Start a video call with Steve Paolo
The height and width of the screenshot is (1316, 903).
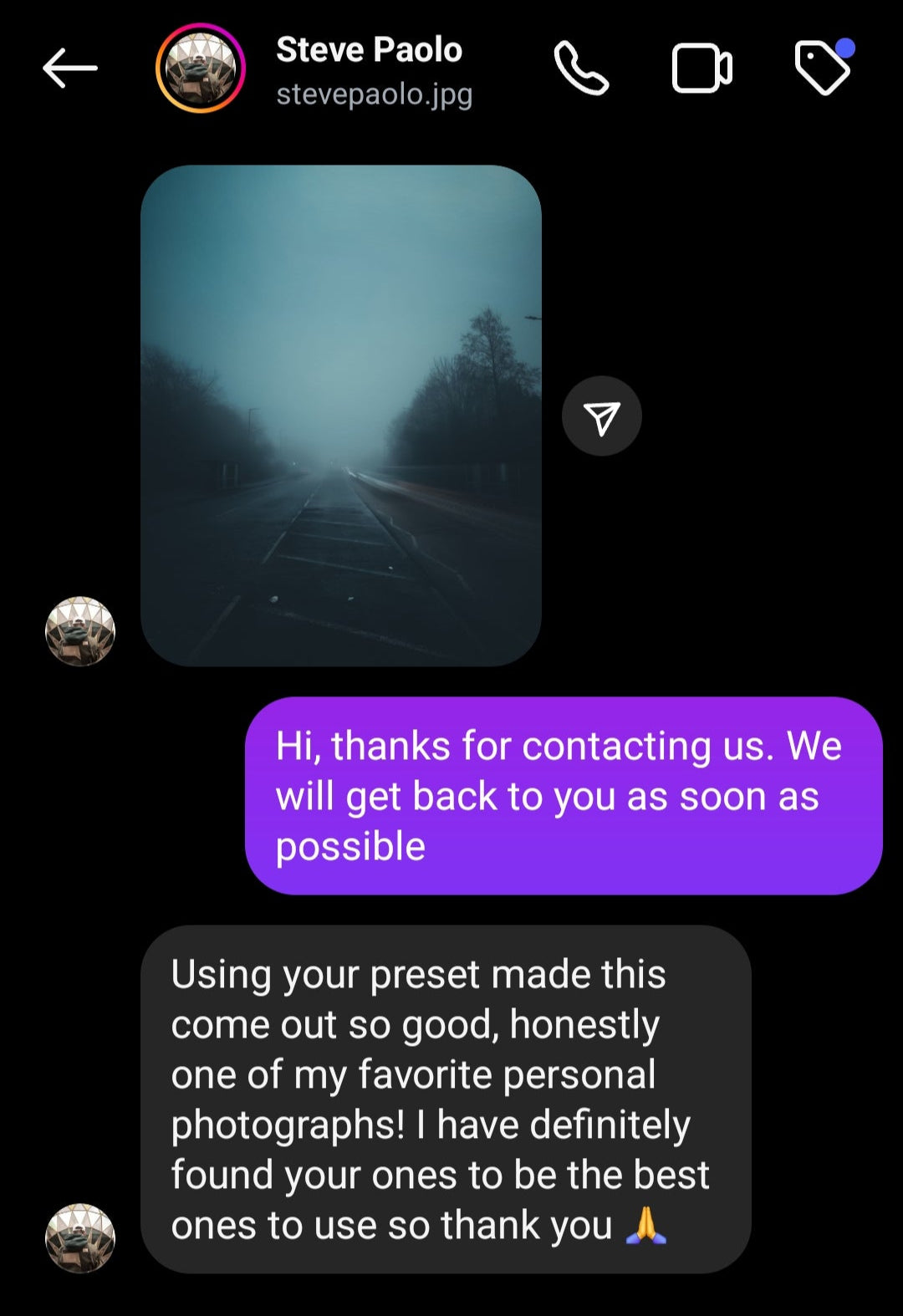[x=701, y=69]
